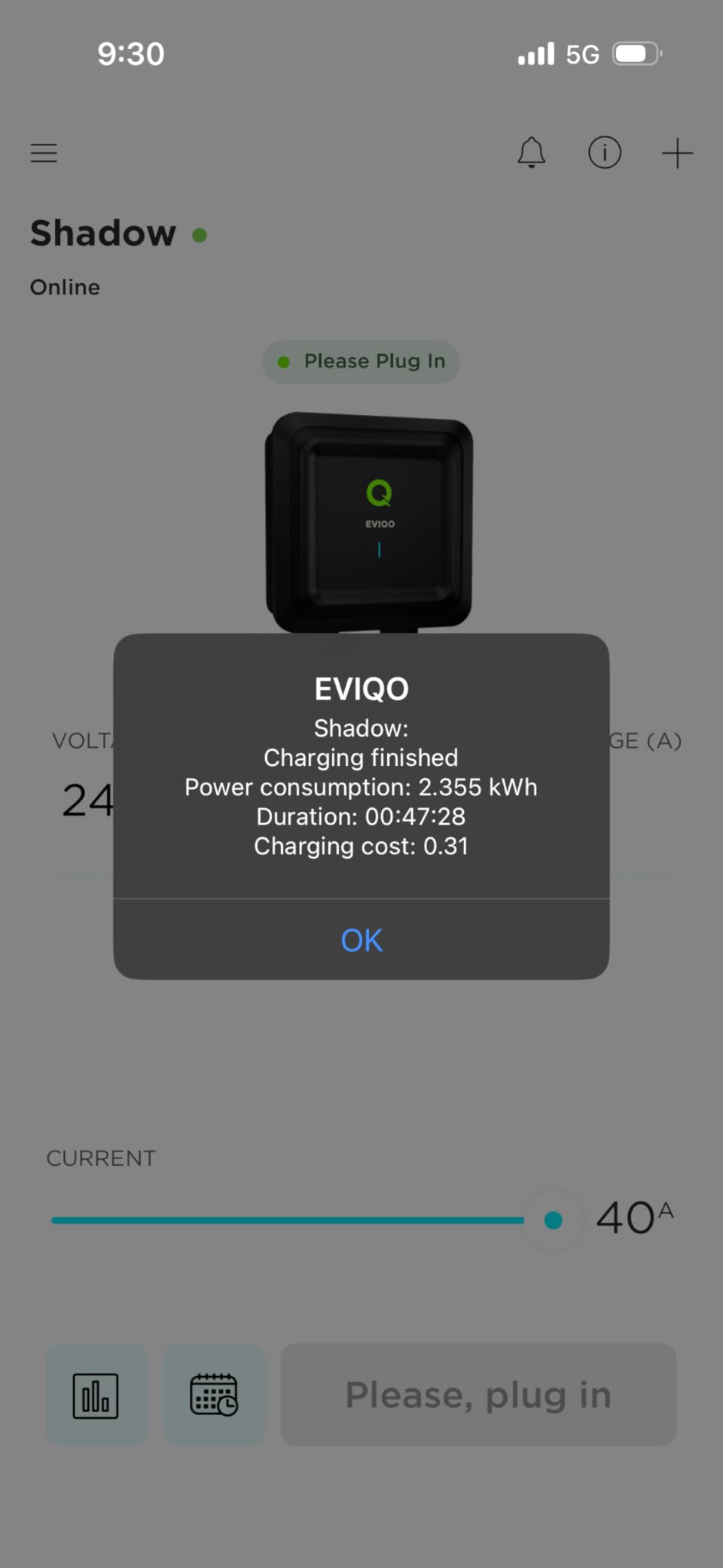
Task: Tap the Shadow charger name to expand details
Action: tap(102, 233)
